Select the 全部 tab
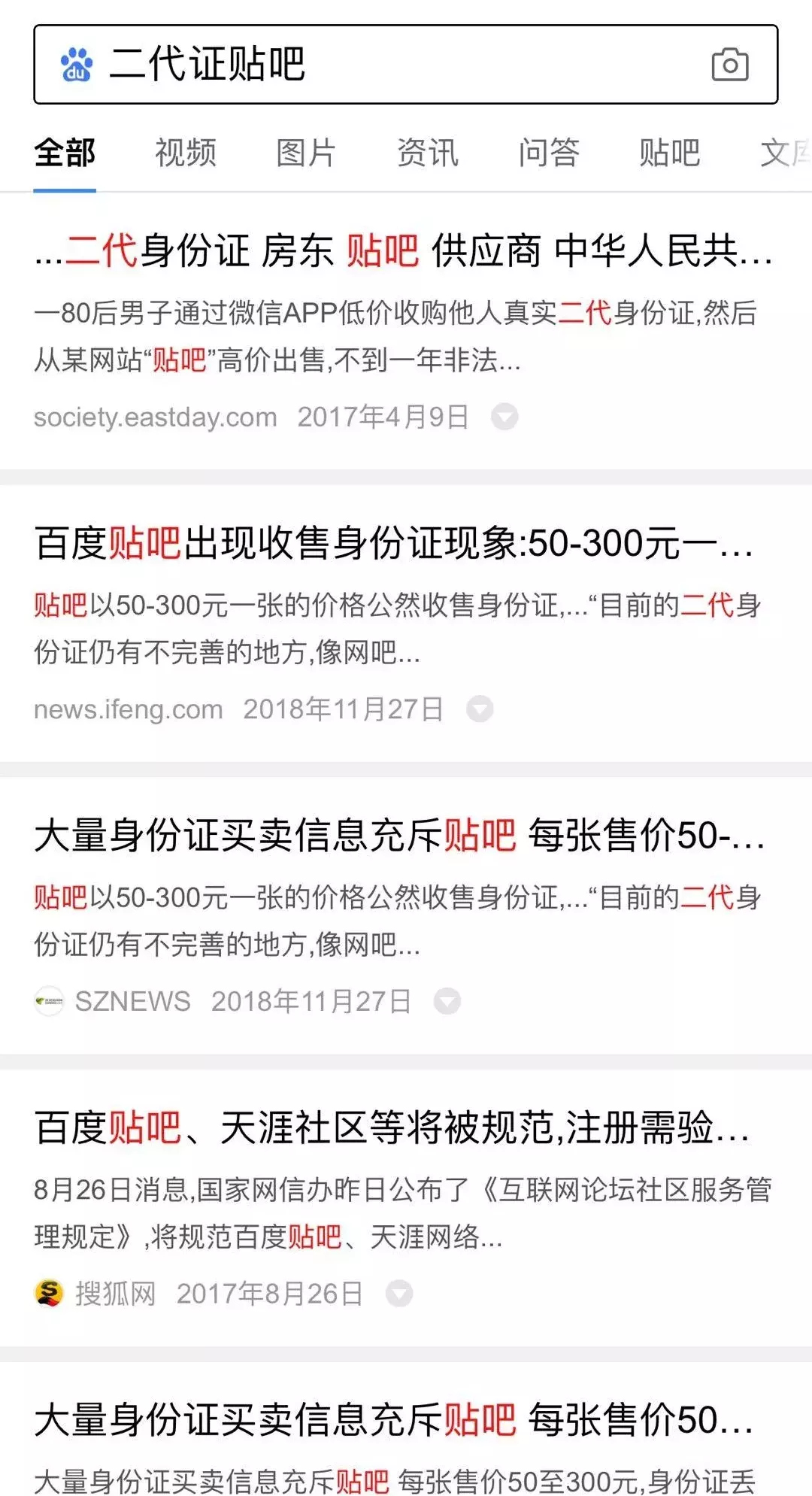 [65, 153]
